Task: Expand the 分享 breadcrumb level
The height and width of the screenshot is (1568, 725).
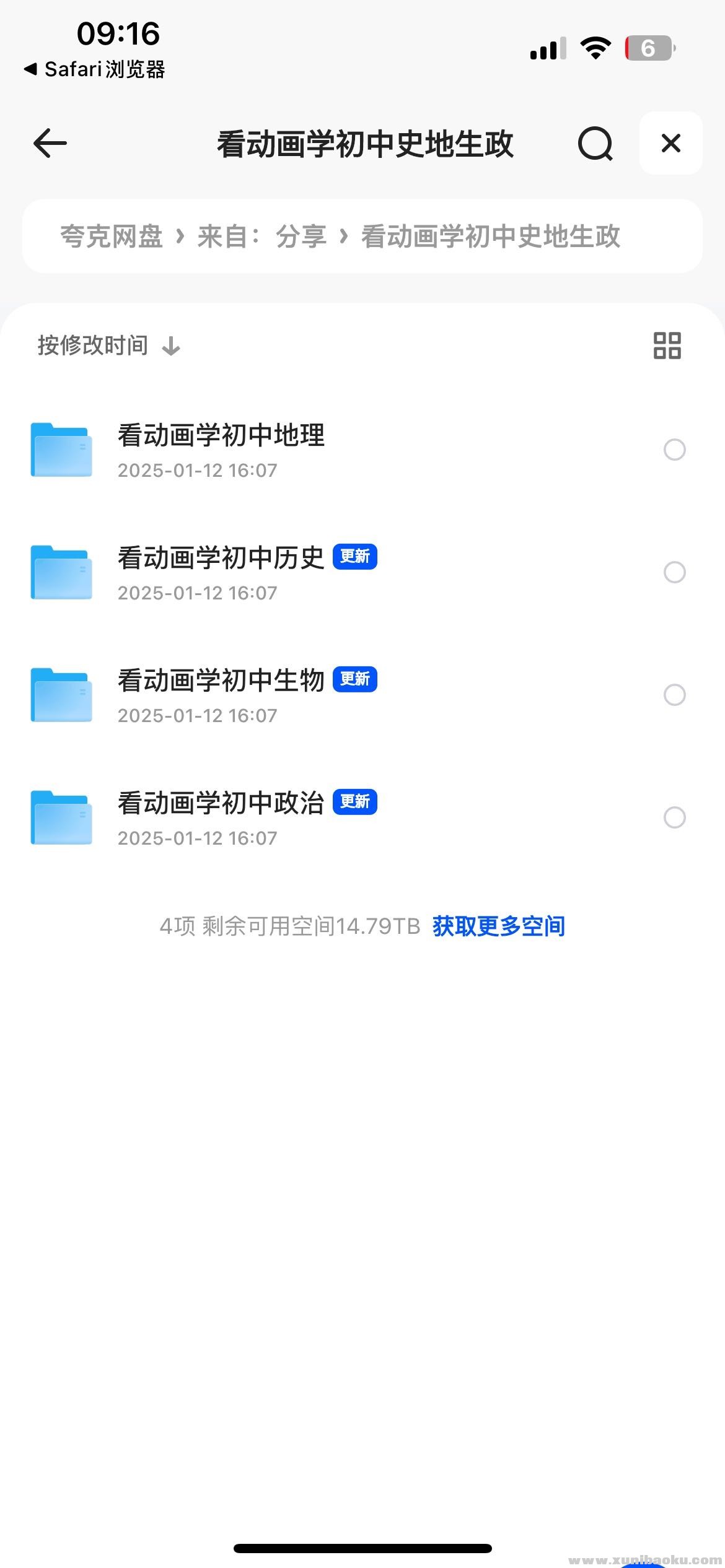Action: (x=302, y=236)
